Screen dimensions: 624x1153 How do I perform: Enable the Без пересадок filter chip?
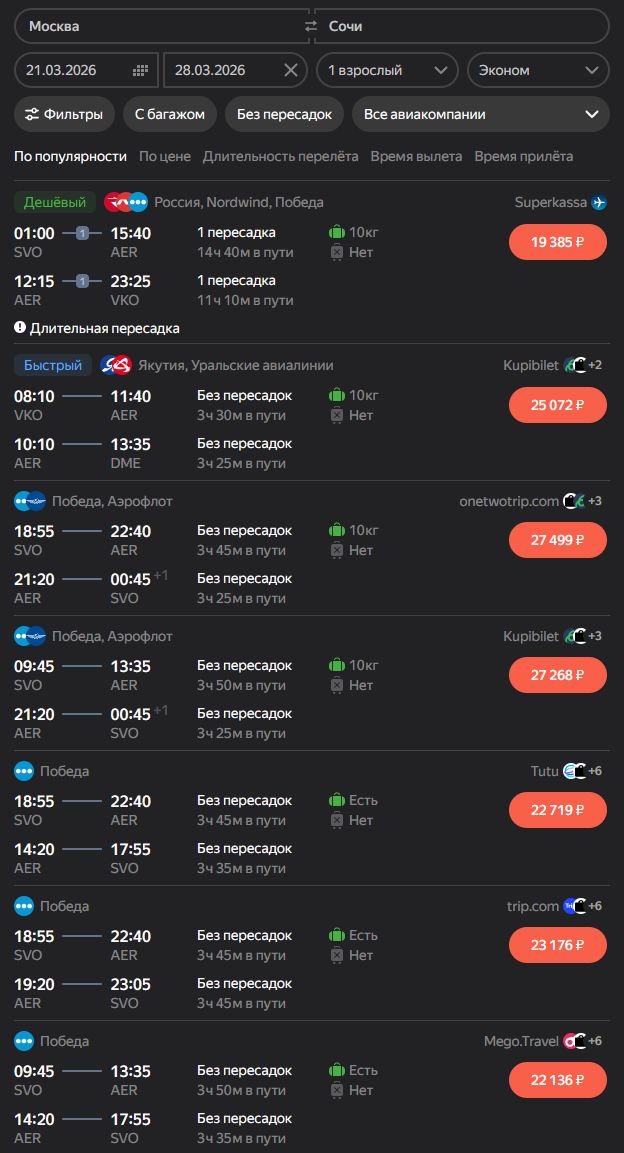coord(284,114)
